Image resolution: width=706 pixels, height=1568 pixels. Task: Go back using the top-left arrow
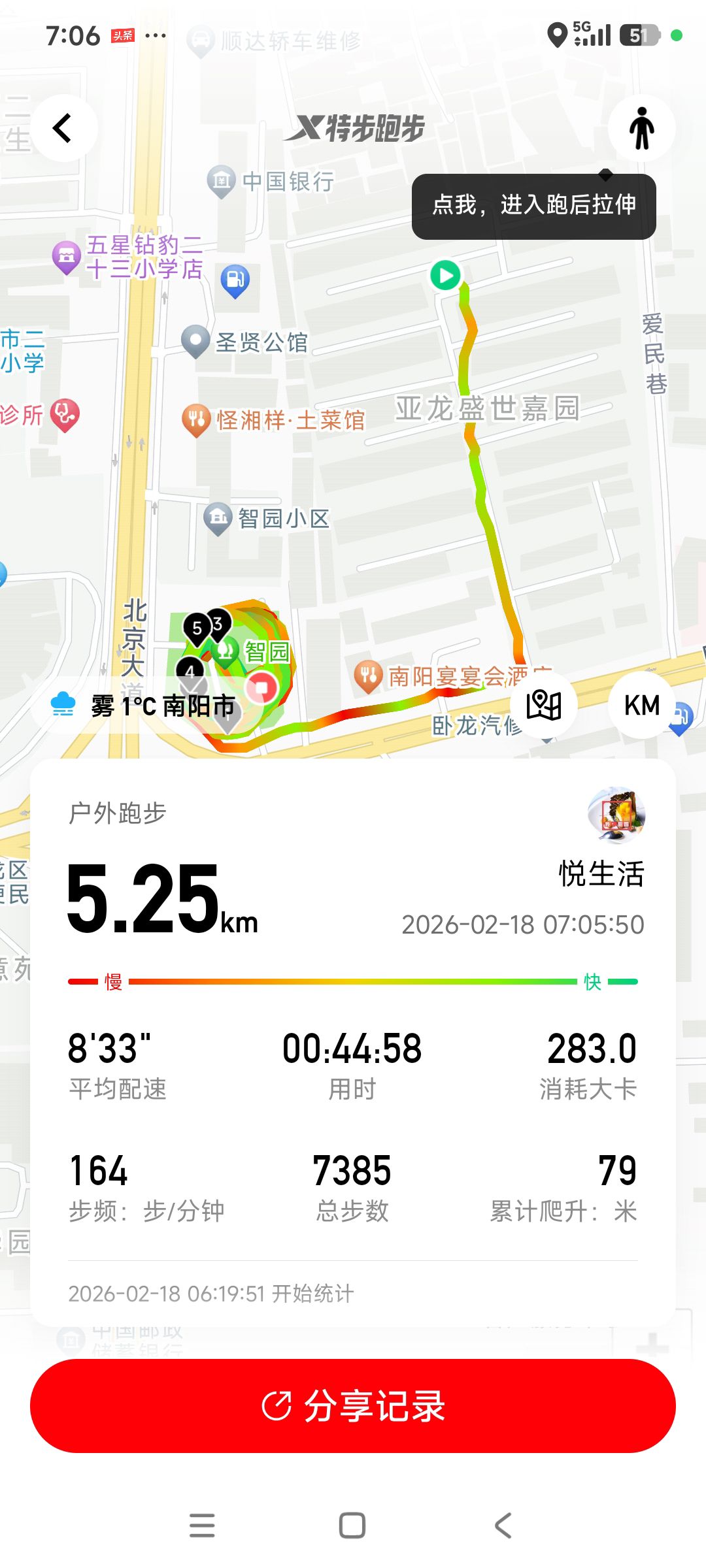[63, 128]
